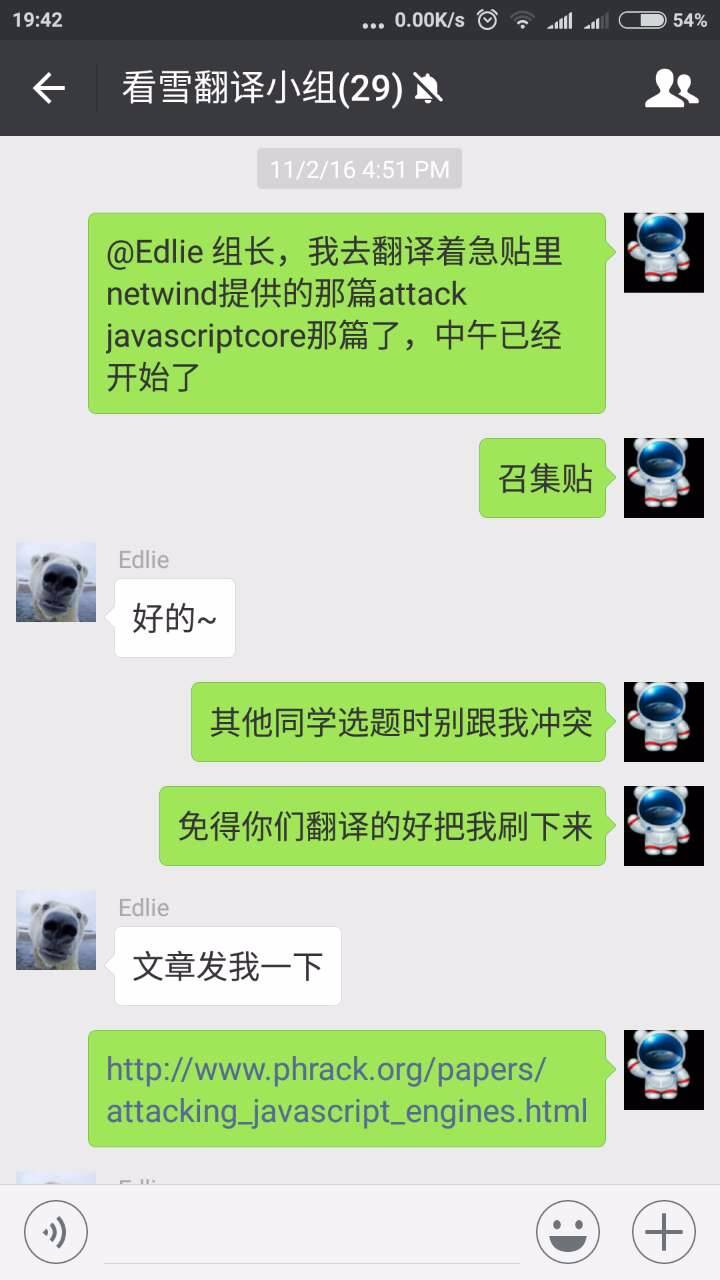Open Edlie's avatar beside 好的~ message

point(56,582)
